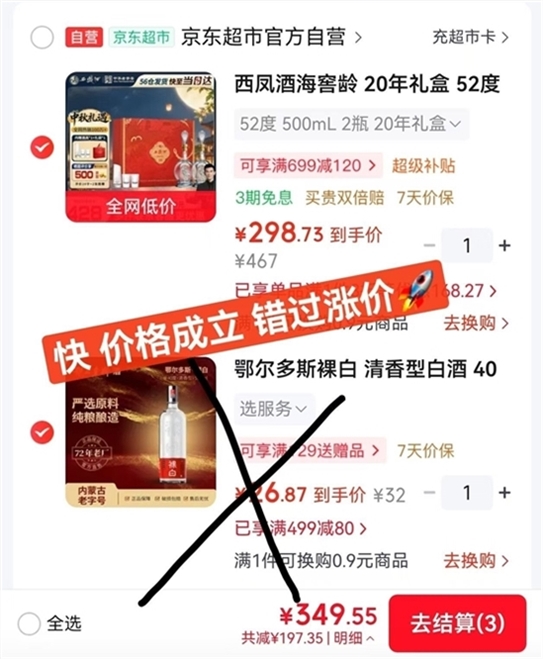The width and height of the screenshot is (543, 659).
Task: Expand the 选服务 dropdown
Action: coord(274,409)
